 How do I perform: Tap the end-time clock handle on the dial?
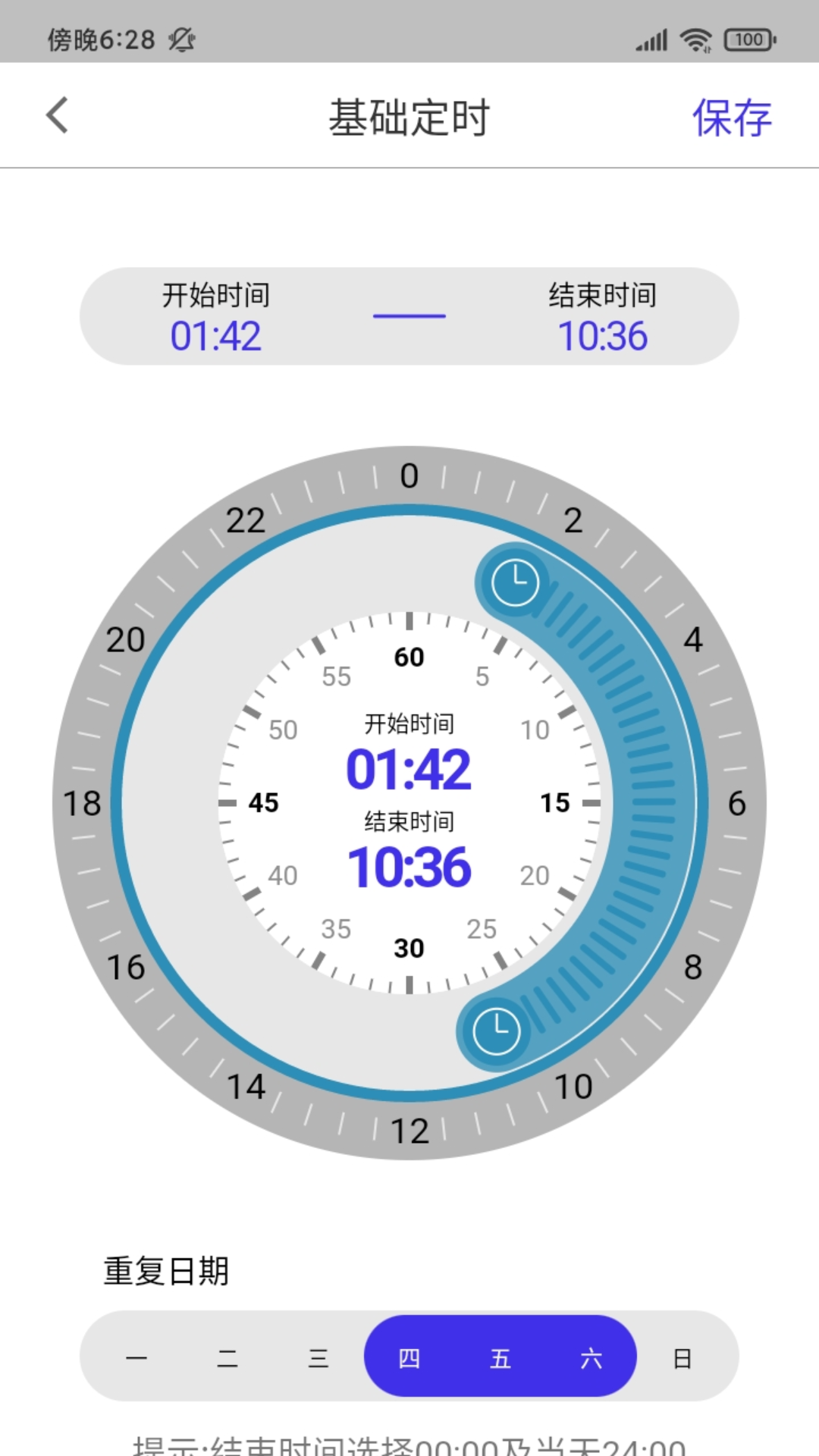(496, 1031)
